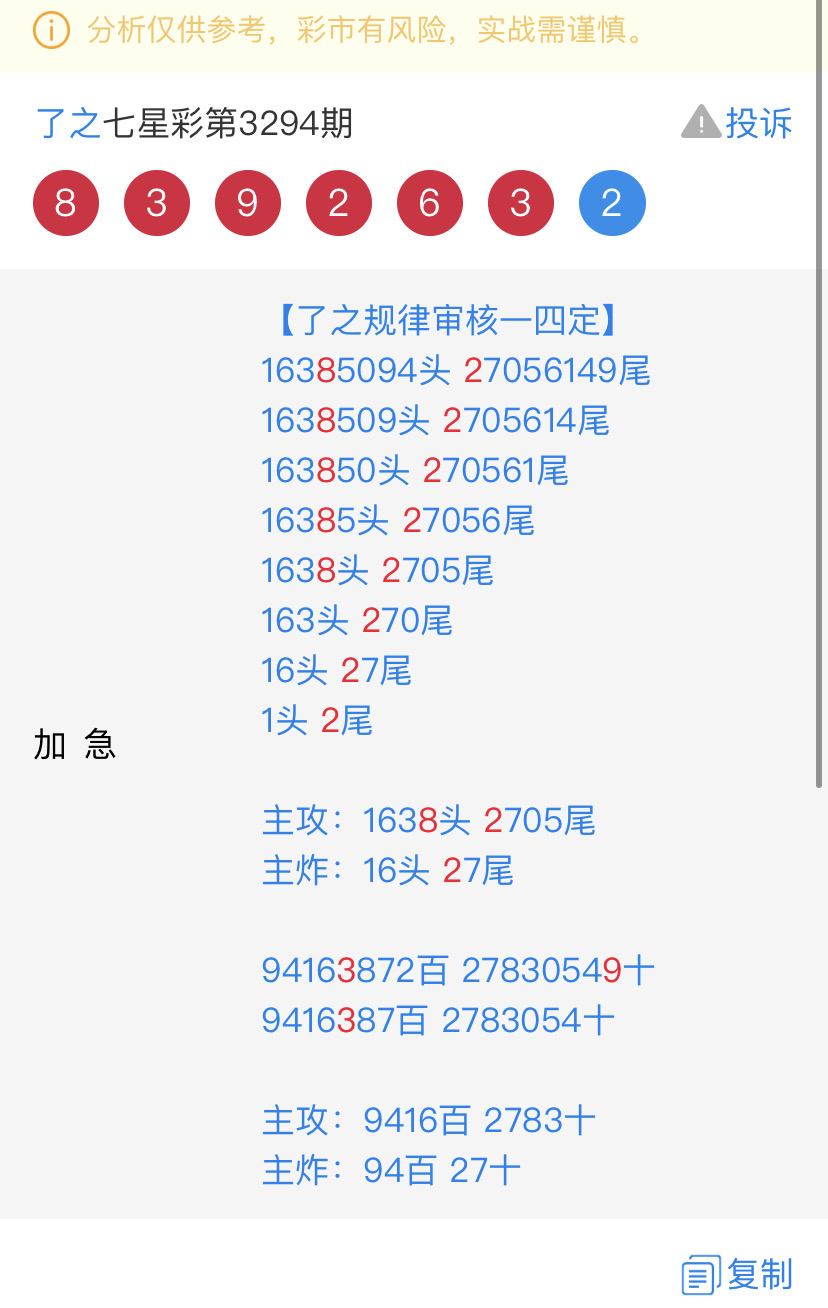Click the gray warning triangle icon

(700, 122)
